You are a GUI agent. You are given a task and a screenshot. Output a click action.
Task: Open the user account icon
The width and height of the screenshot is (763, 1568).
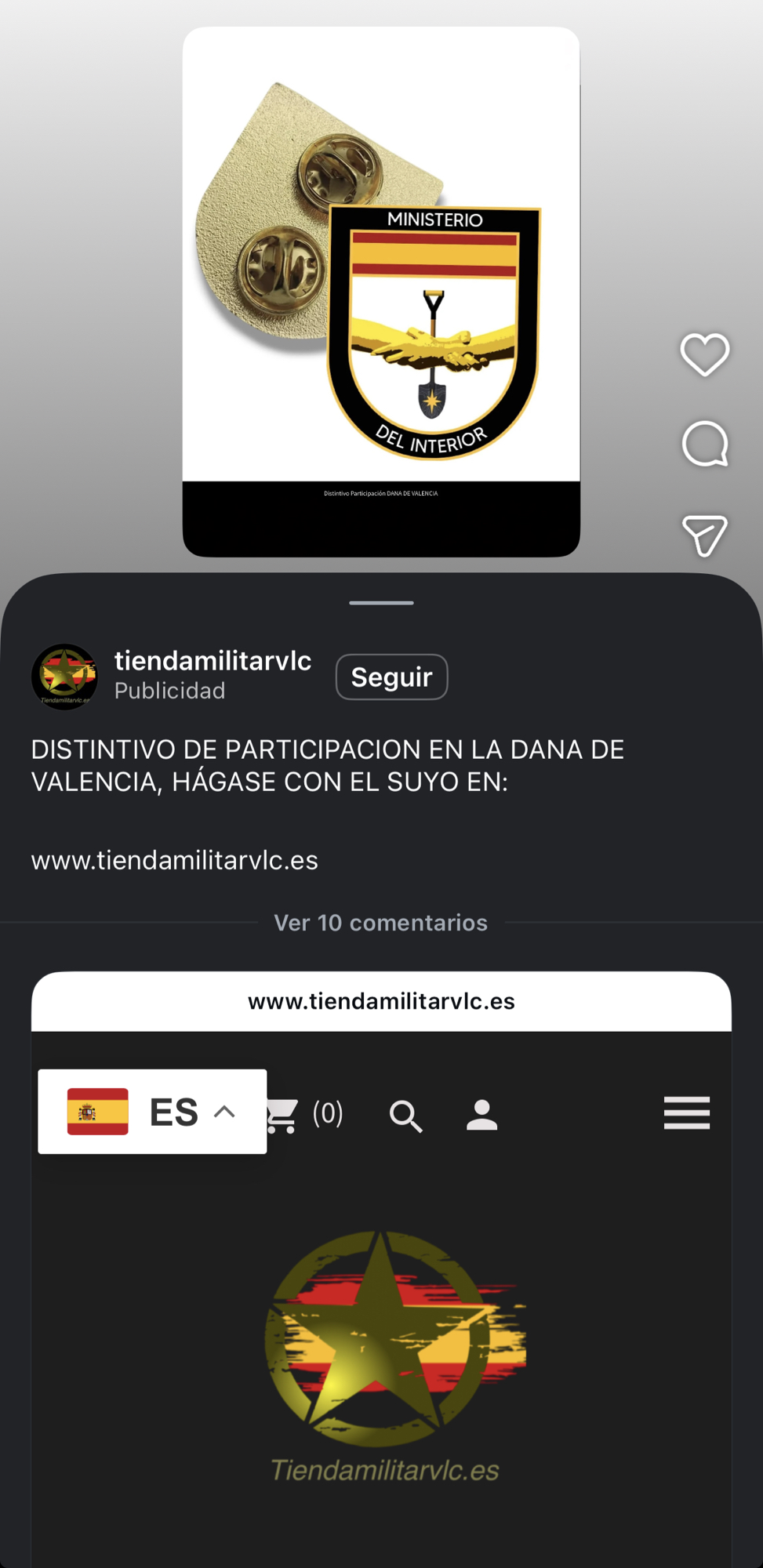click(x=481, y=1115)
